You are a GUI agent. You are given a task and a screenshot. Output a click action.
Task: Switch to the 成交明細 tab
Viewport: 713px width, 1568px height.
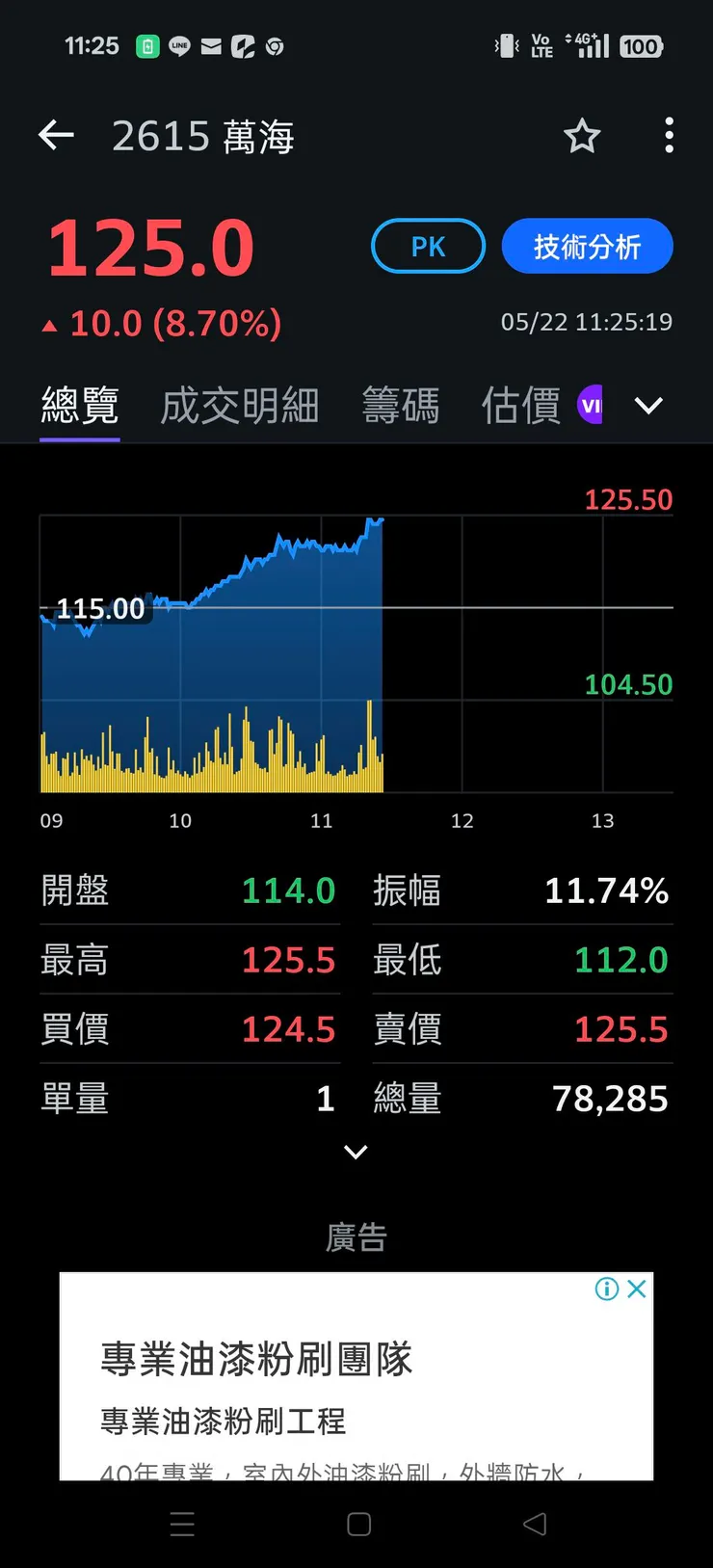[239, 405]
